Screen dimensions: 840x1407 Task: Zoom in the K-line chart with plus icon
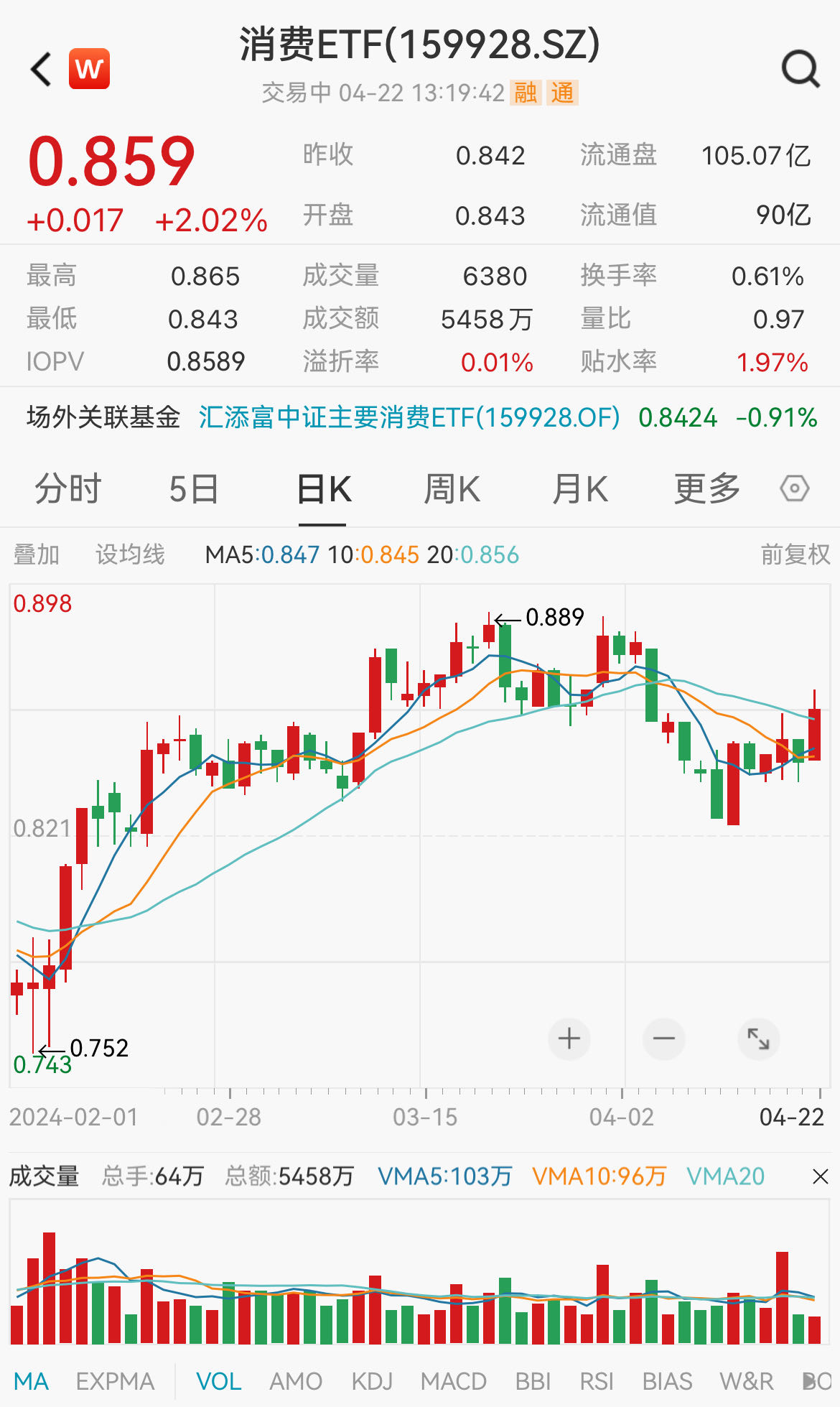tap(568, 1039)
